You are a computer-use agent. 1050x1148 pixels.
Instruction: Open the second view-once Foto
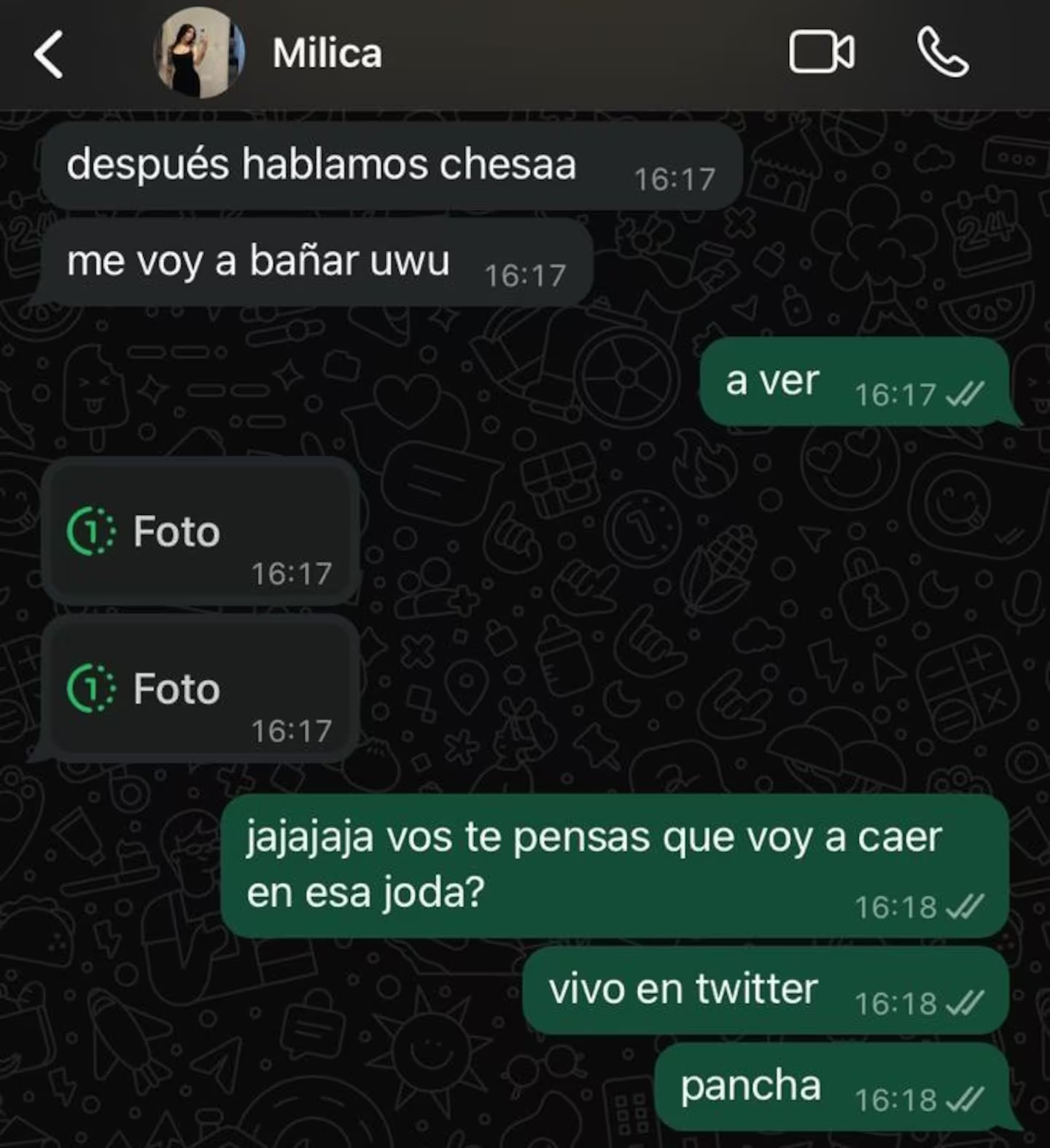[176, 689]
